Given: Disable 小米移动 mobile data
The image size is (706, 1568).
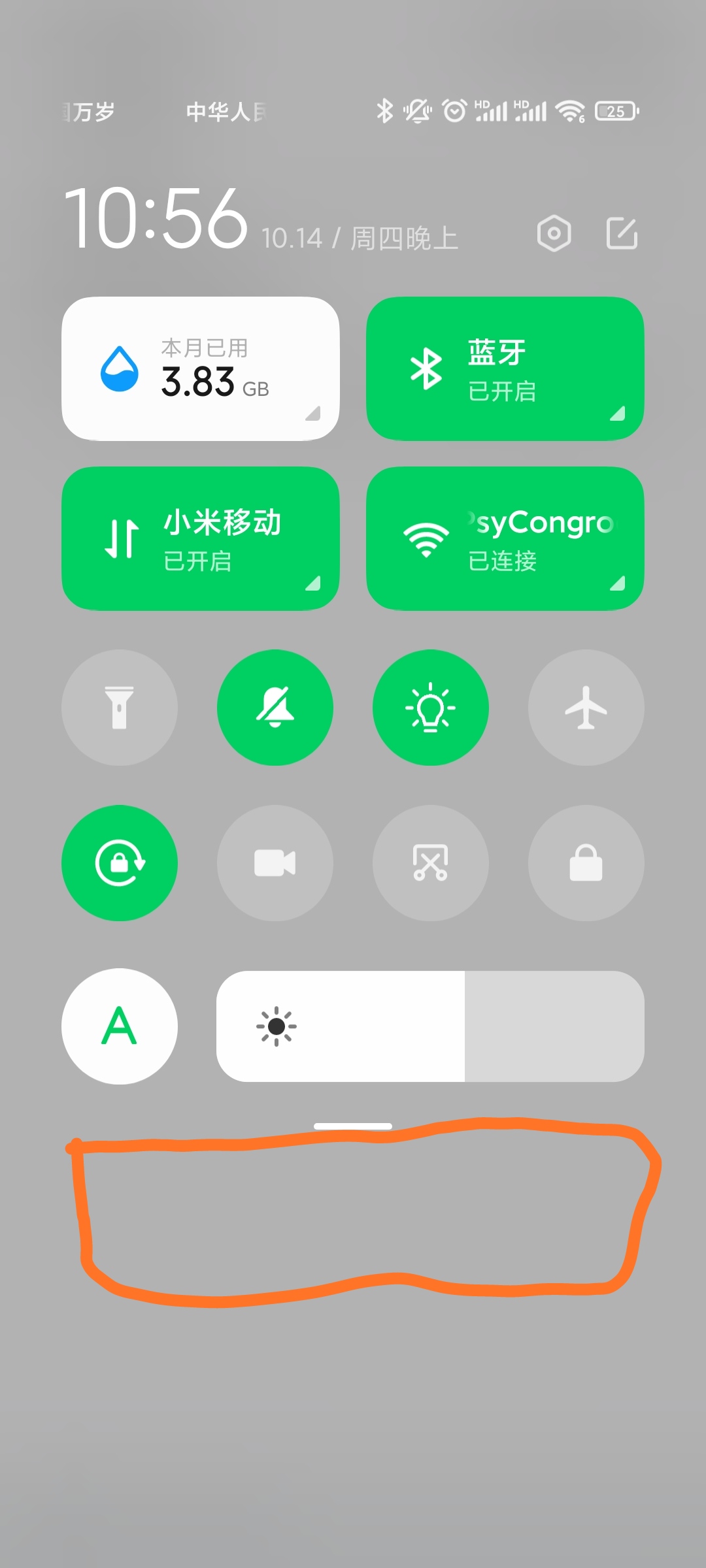Looking at the screenshot, I should tap(201, 538).
